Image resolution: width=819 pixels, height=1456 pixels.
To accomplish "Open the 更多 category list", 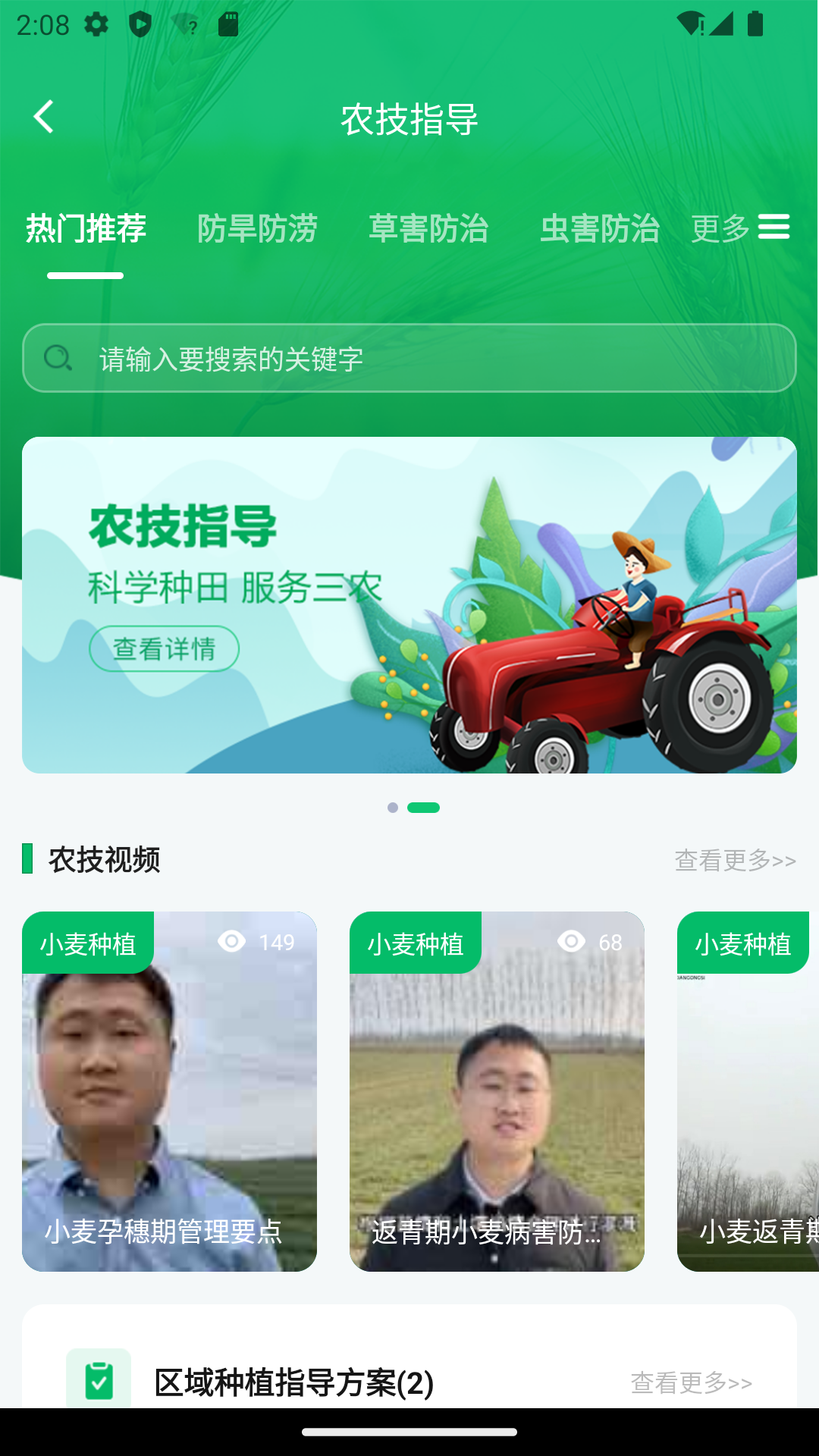I will [x=719, y=228].
